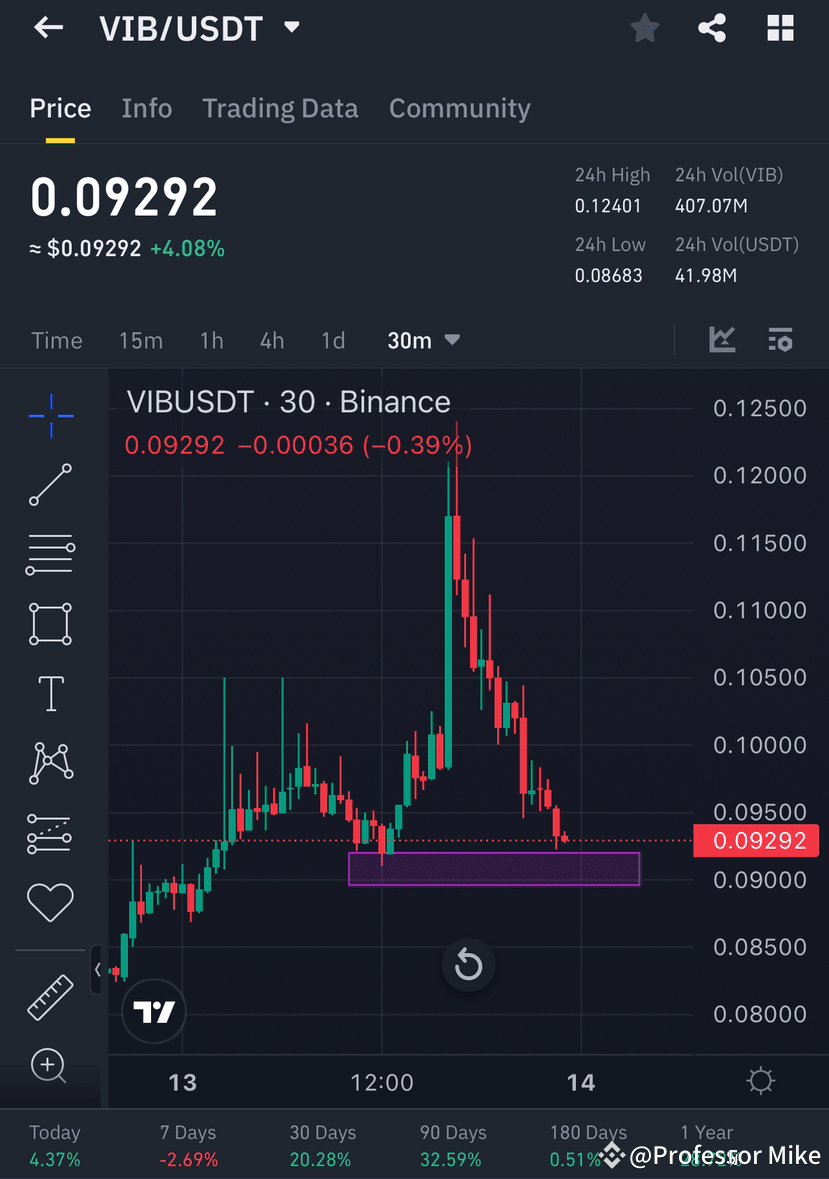The width and height of the screenshot is (829, 1179).
Task: Toggle VIB/USDT as a favorite pair
Action: tap(644, 27)
